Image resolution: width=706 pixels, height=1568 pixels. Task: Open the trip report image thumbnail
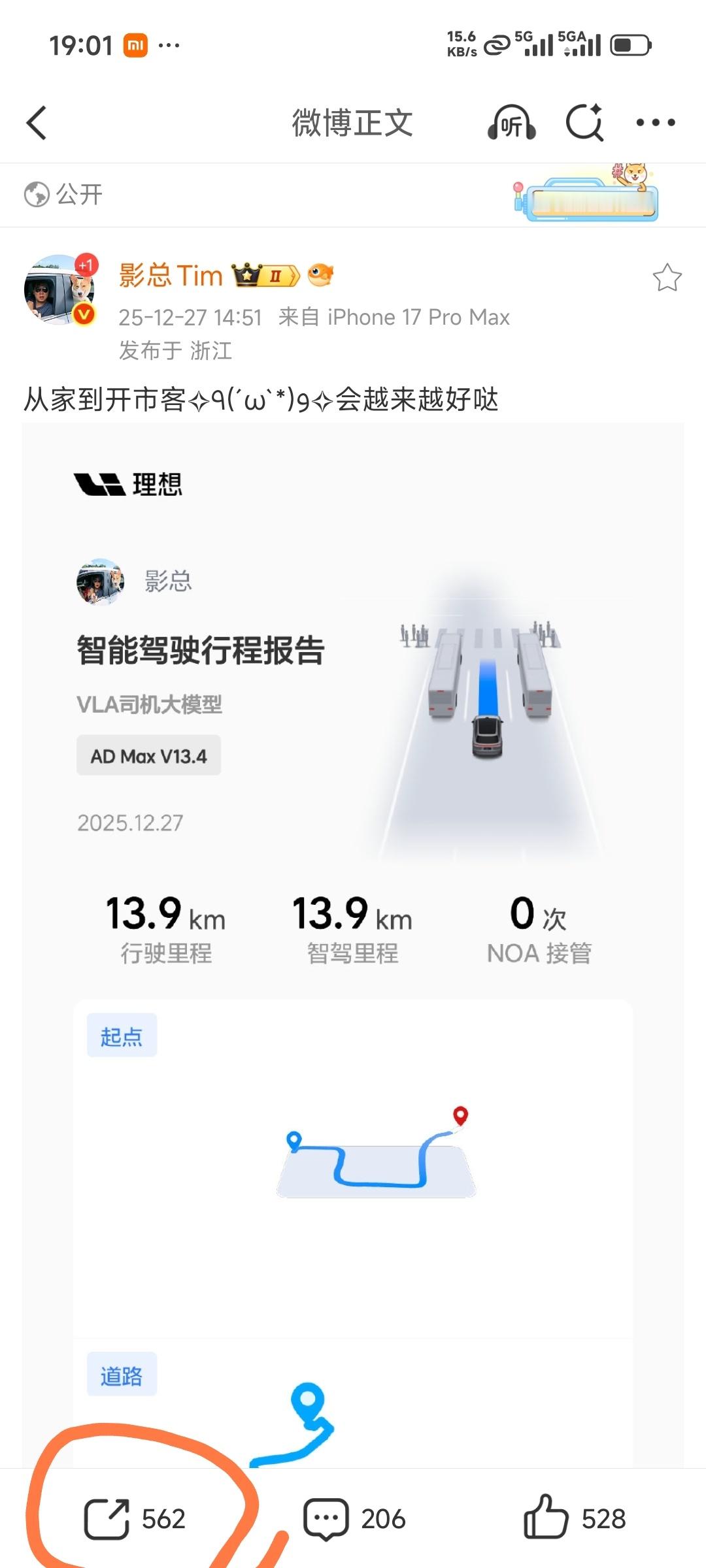pyautogui.click(x=353, y=915)
